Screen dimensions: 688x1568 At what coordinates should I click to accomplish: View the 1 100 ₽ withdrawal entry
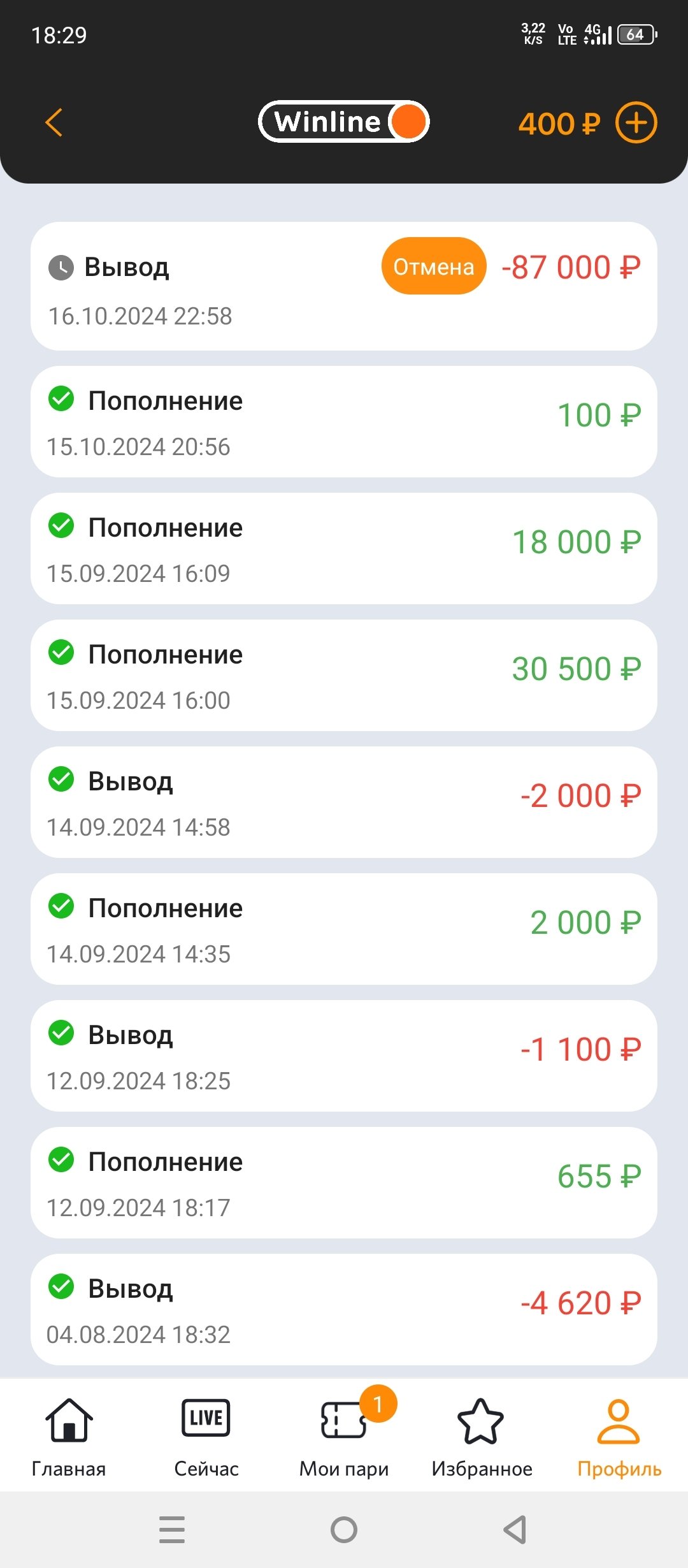pyautogui.click(x=344, y=1056)
